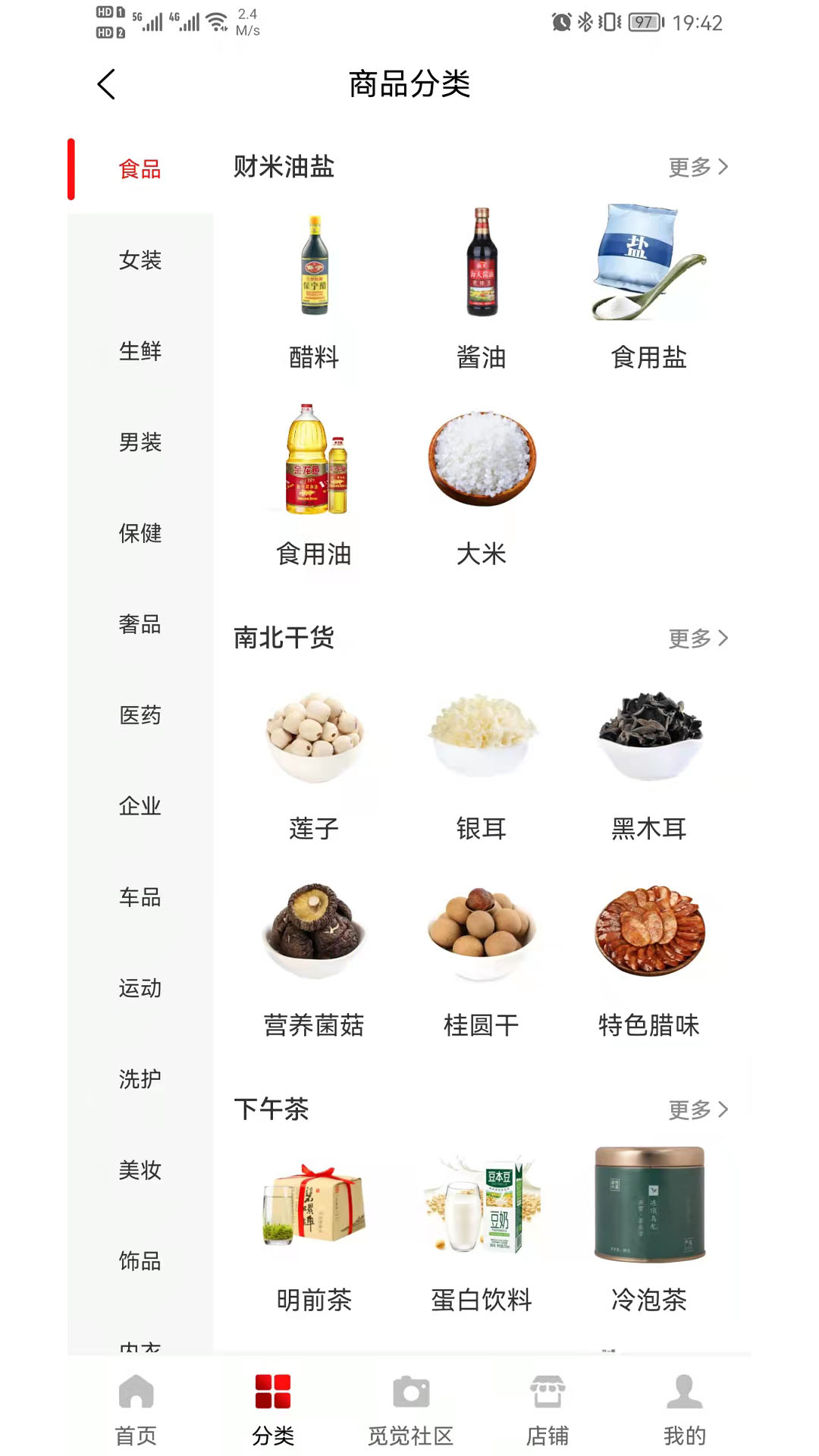The height and width of the screenshot is (1456, 819).
Task: Go to the 首页 tab
Action: tap(136, 1410)
